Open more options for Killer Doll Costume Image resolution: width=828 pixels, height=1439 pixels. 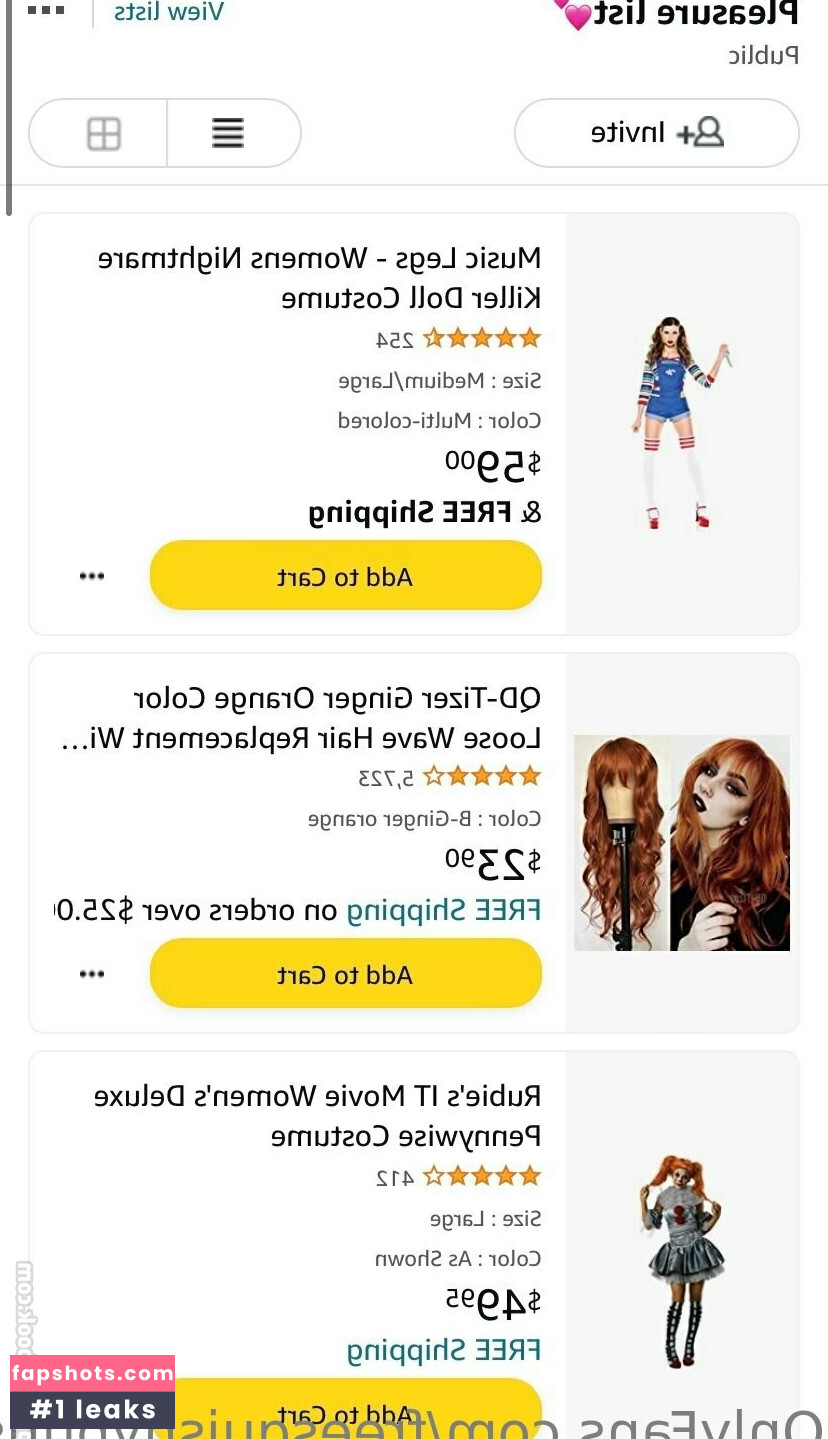point(92,576)
